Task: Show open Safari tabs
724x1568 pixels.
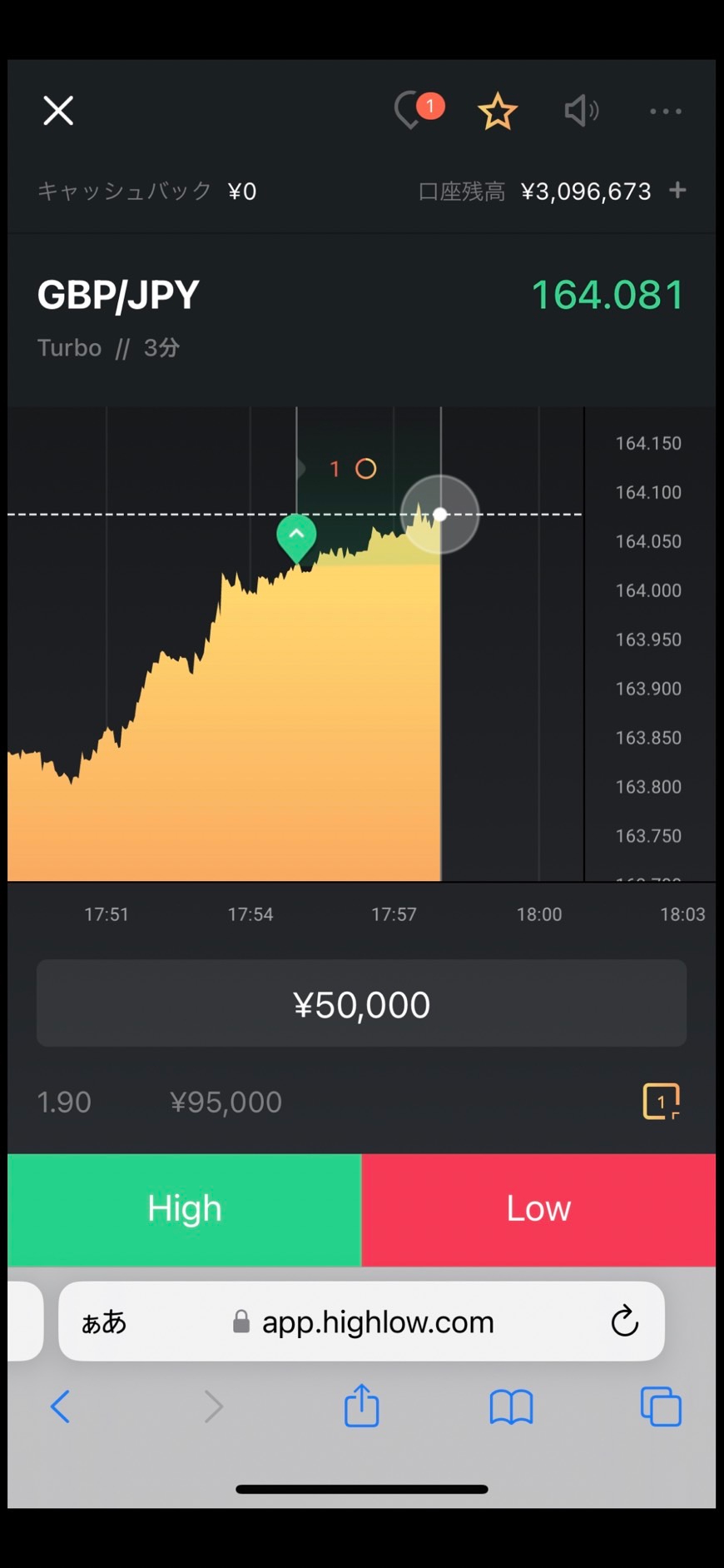Action: pos(661,1406)
